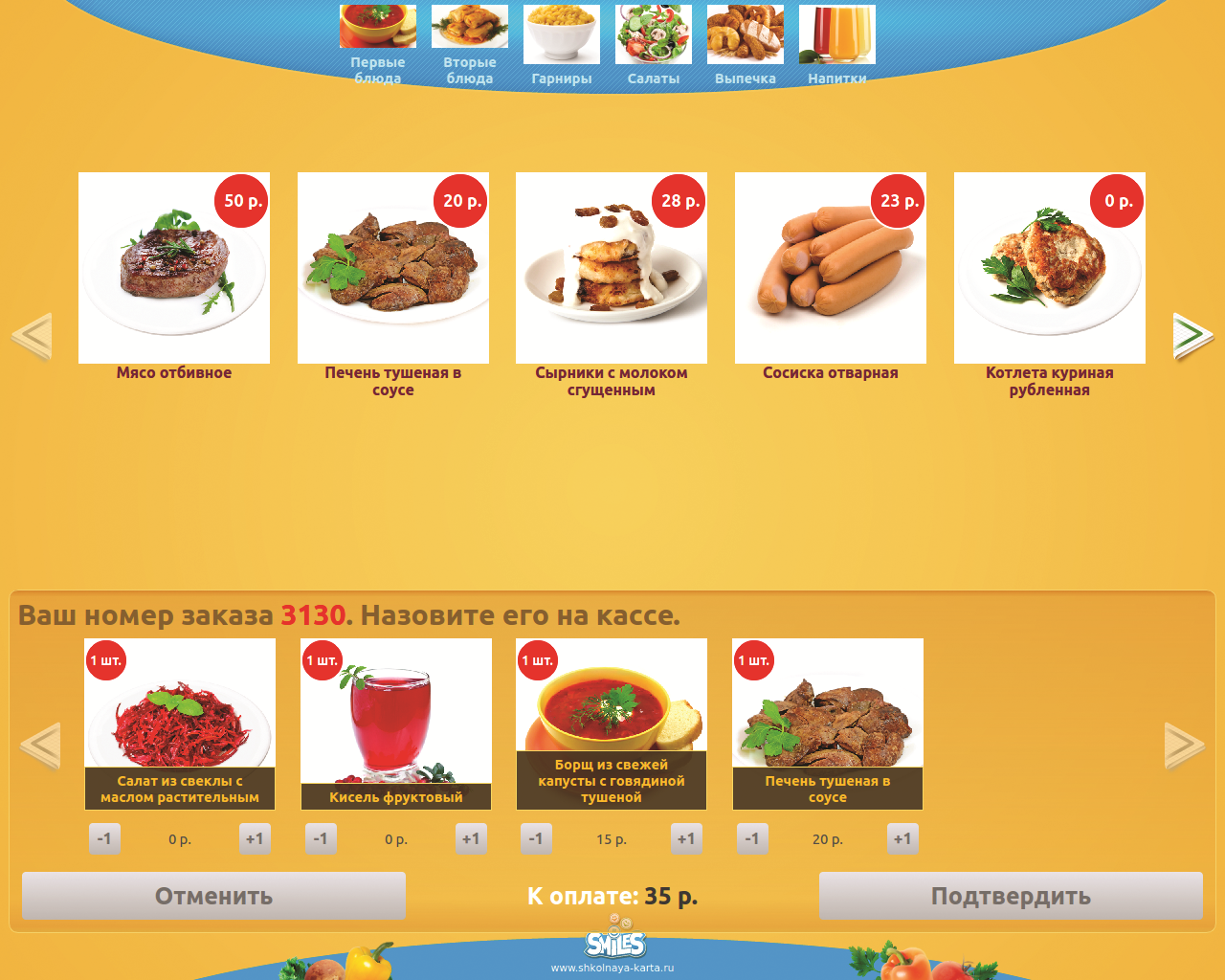The image size is (1225, 980).
Task: Cancel the order with Отменить
Action: tap(213, 896)
